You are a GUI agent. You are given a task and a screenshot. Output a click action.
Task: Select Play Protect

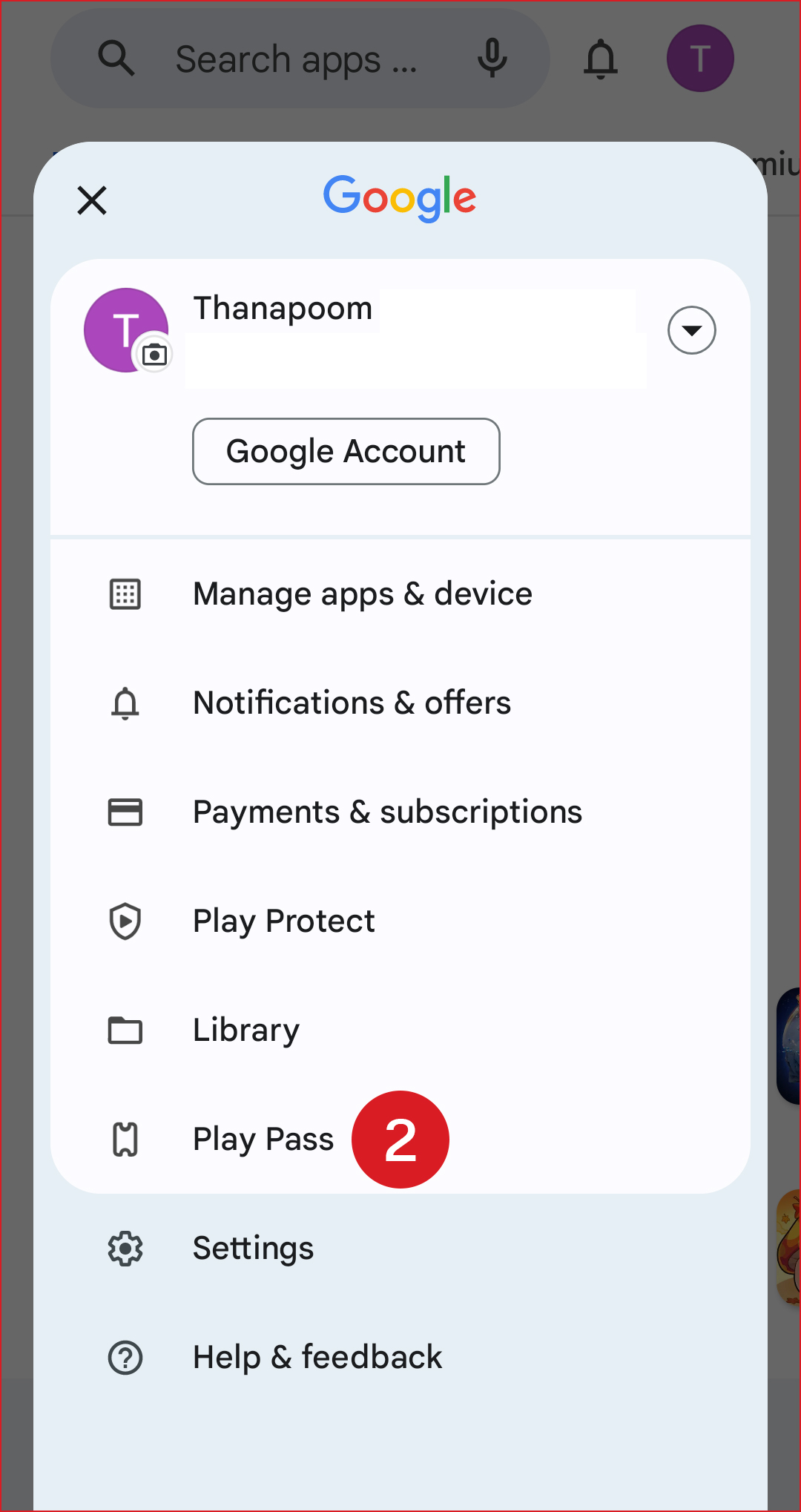(x=283, y=921)
